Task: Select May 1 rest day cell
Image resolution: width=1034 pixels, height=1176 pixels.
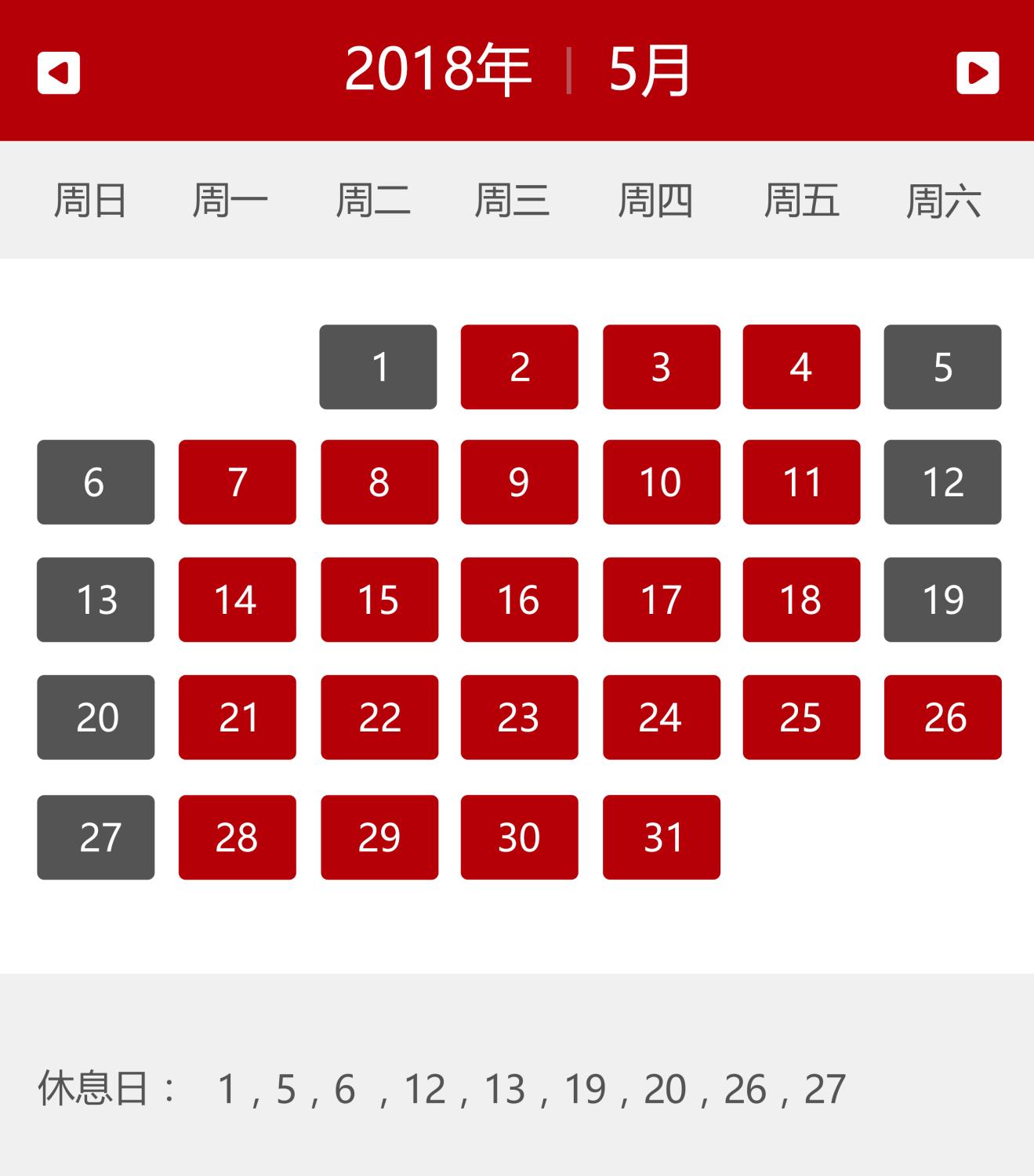Action: [378, 366]
